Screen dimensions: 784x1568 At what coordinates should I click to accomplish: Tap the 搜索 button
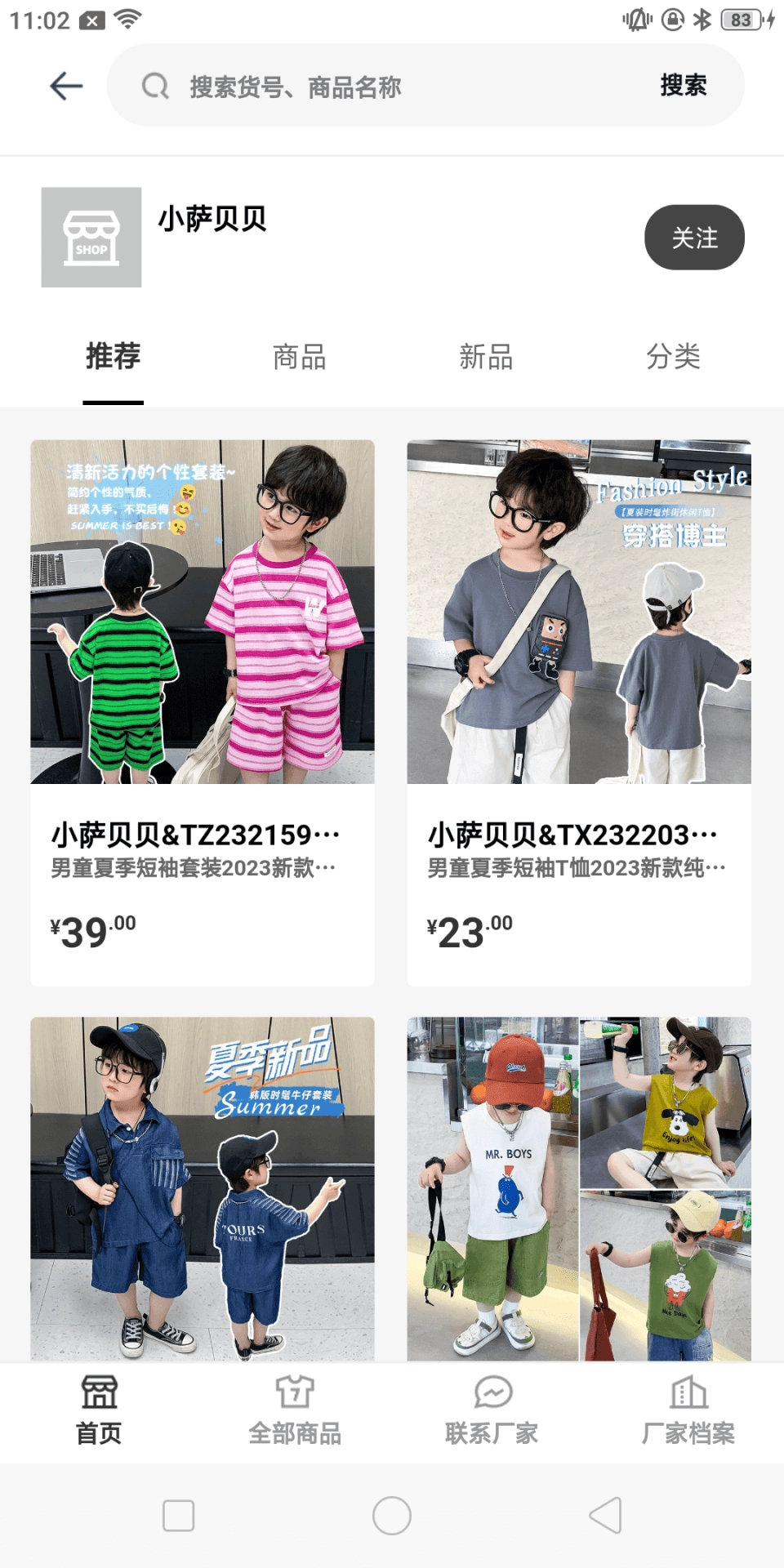point(684,86)
